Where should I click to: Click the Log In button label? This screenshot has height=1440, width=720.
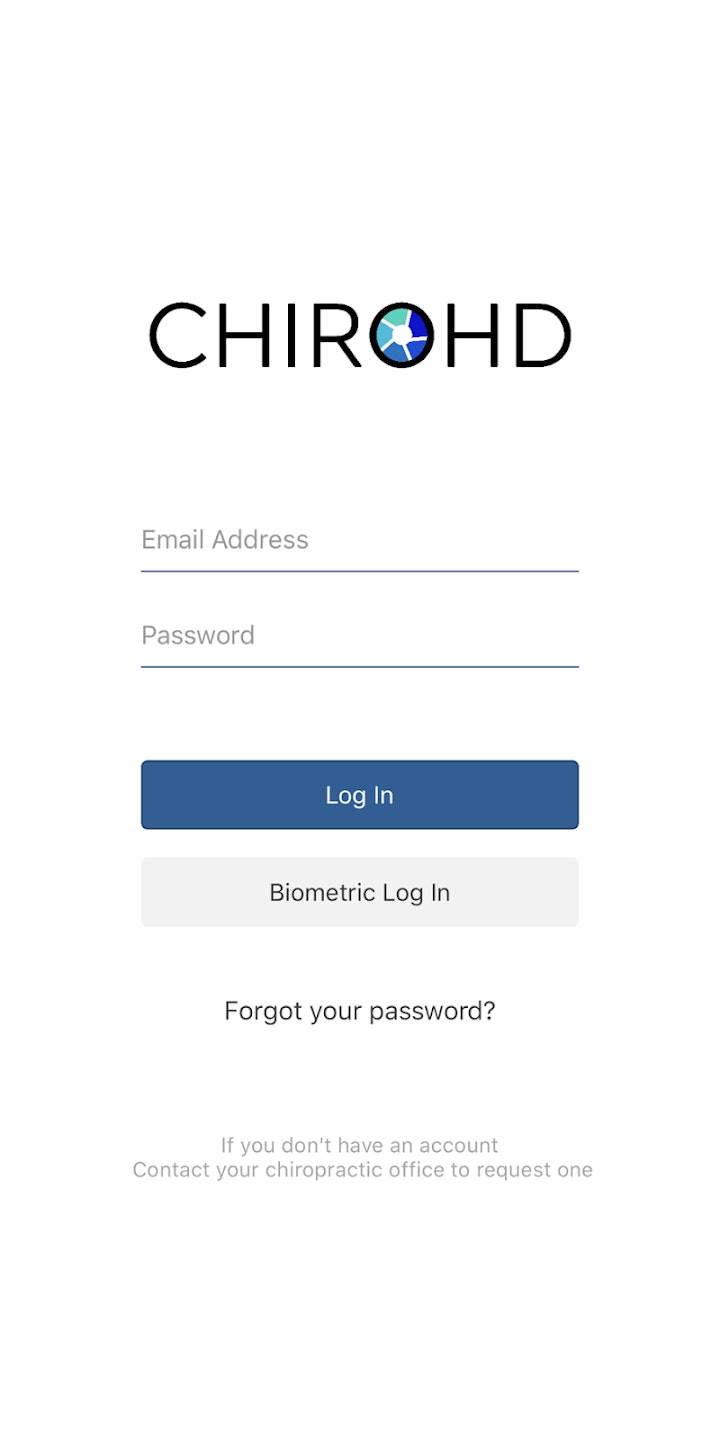click(x=360, y=795)
